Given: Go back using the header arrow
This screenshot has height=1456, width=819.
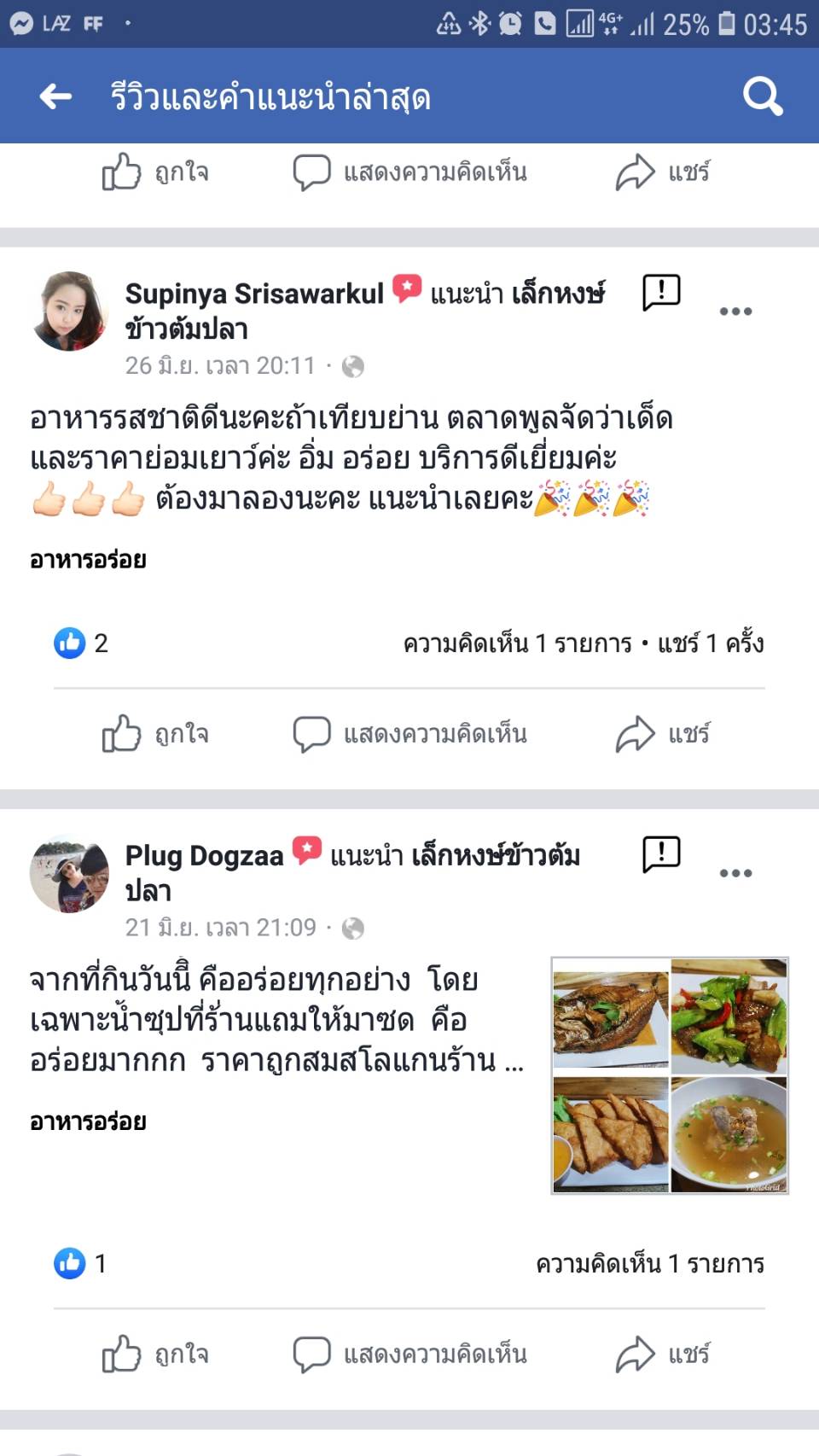Looking at the screenshot, I should (56, 96).
